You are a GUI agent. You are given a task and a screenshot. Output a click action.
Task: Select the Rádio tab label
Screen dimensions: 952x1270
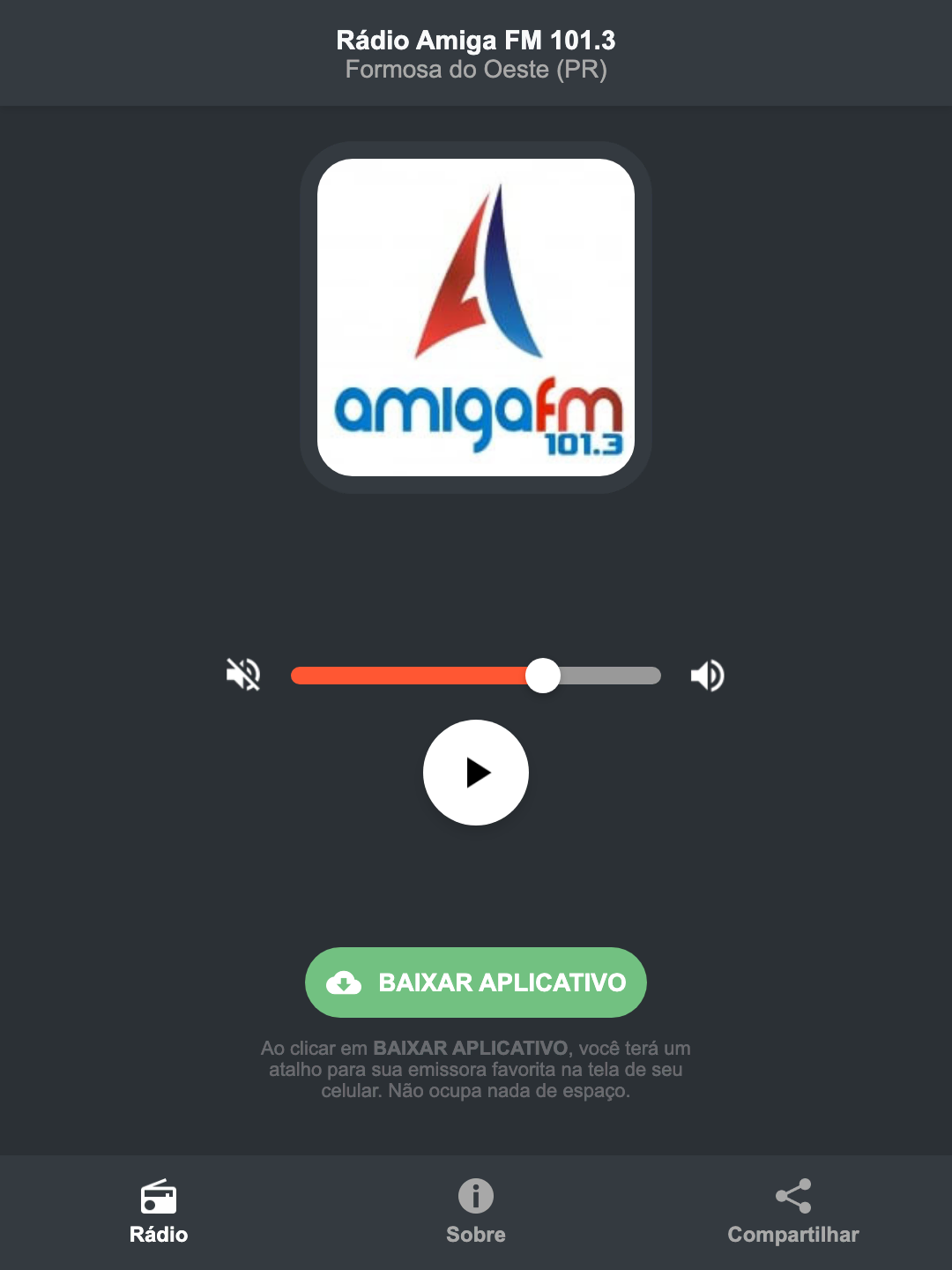point(159,1235)
